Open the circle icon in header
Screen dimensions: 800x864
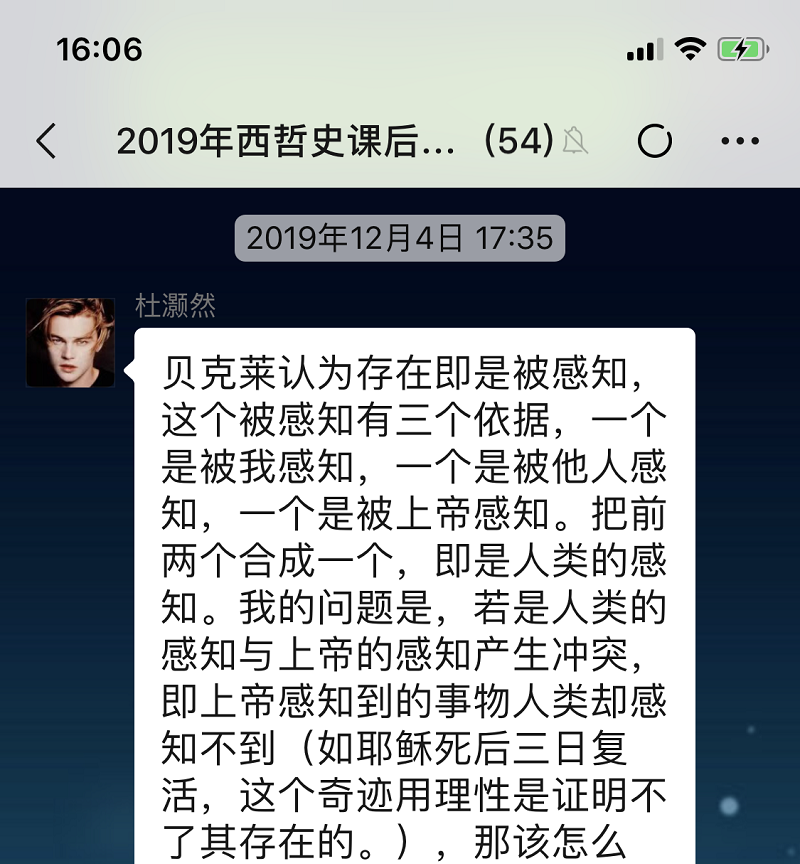[x=654, y=142]
